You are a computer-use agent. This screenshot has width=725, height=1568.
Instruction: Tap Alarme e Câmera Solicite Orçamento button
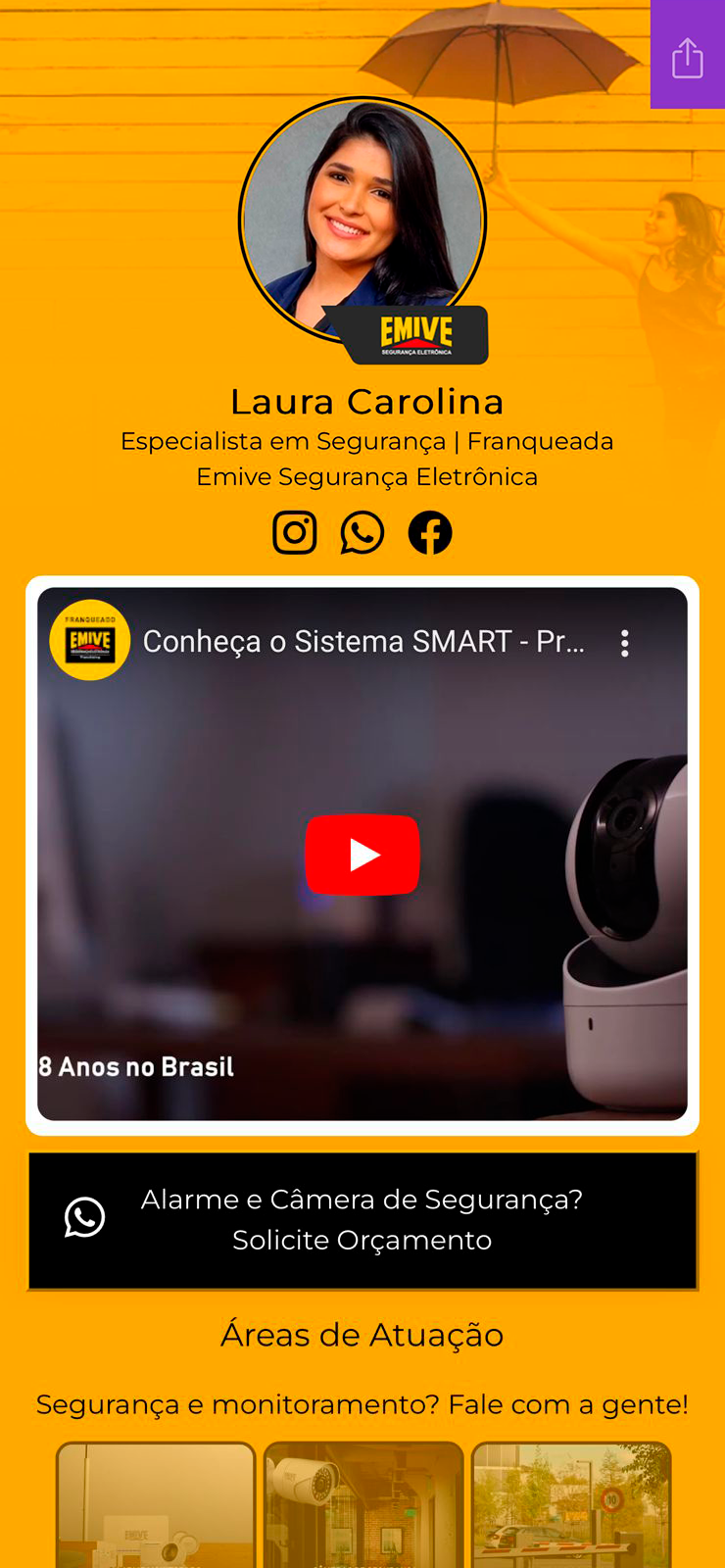[362, 1220]
